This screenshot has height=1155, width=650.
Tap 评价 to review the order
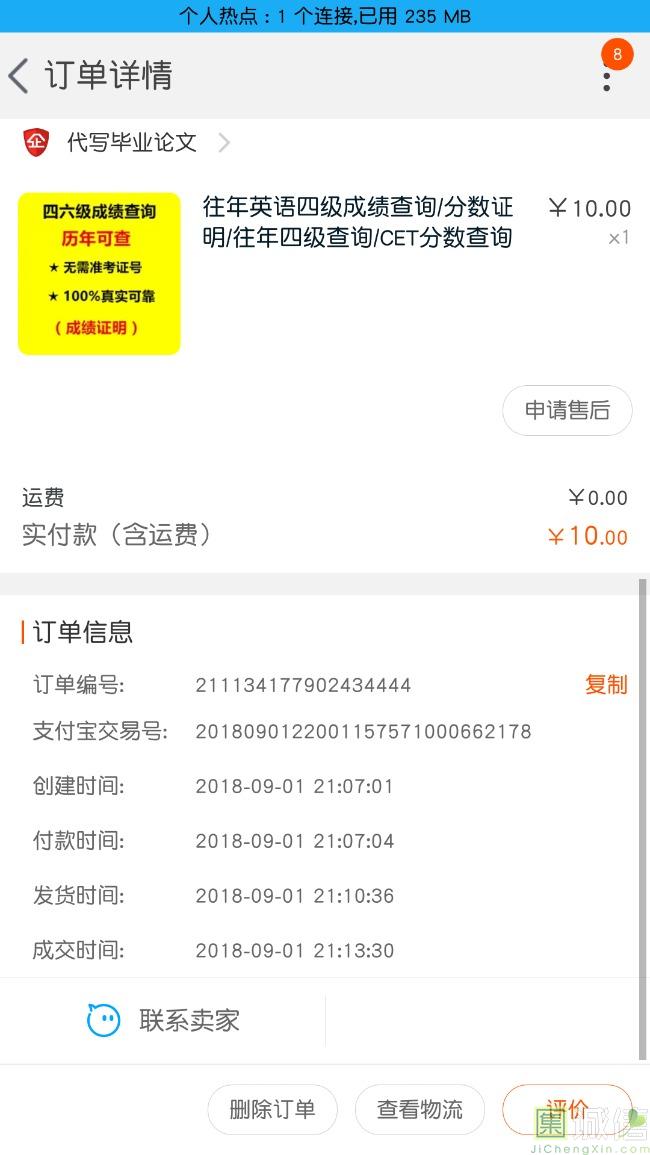pyautogui.click(x=566, y=1108)
